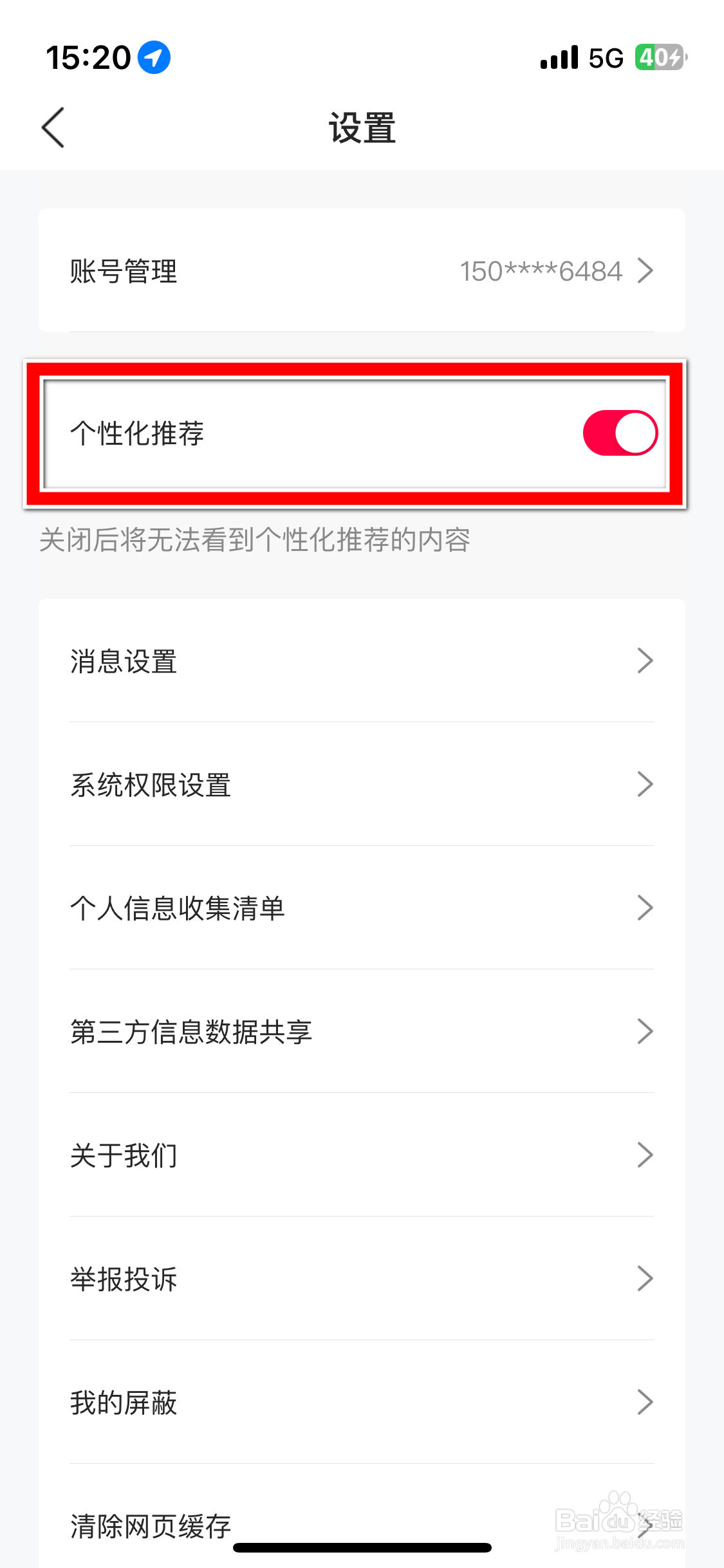Open 系统权限设置 via its chevron
Screen dimensions: 724x1568
coord(646,784)
